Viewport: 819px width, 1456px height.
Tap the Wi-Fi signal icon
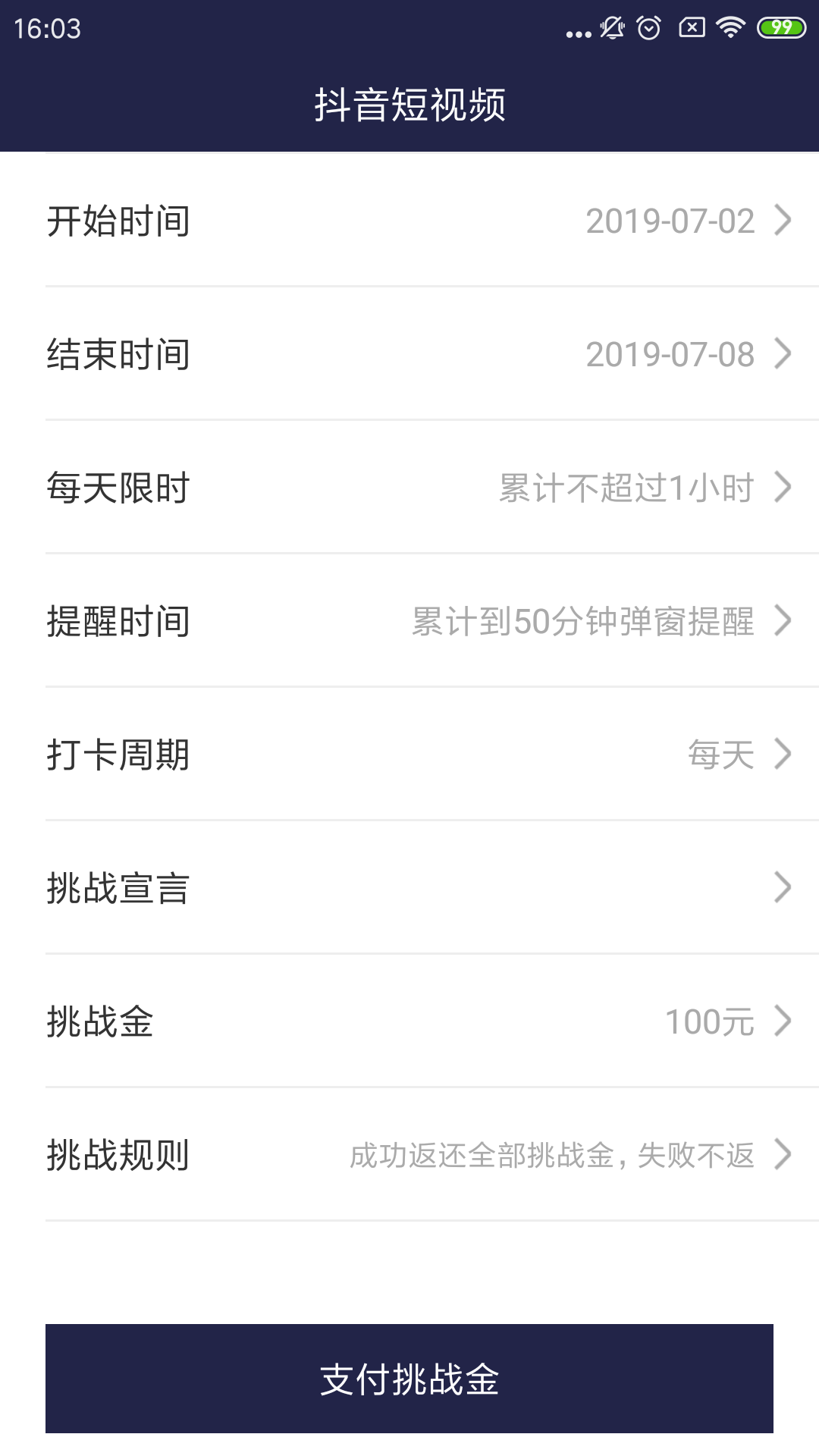(732, 27)
